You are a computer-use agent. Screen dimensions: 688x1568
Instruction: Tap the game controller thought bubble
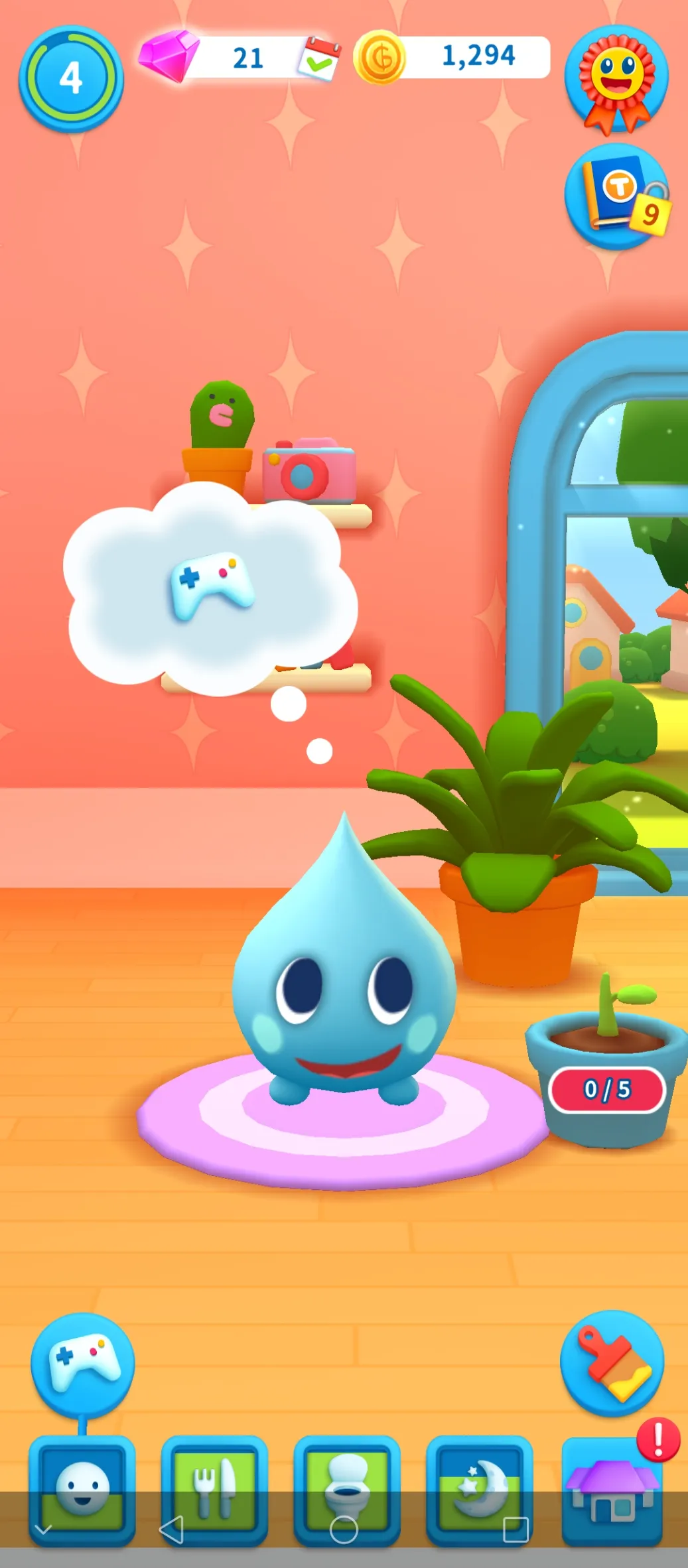[x=211, y=586]
